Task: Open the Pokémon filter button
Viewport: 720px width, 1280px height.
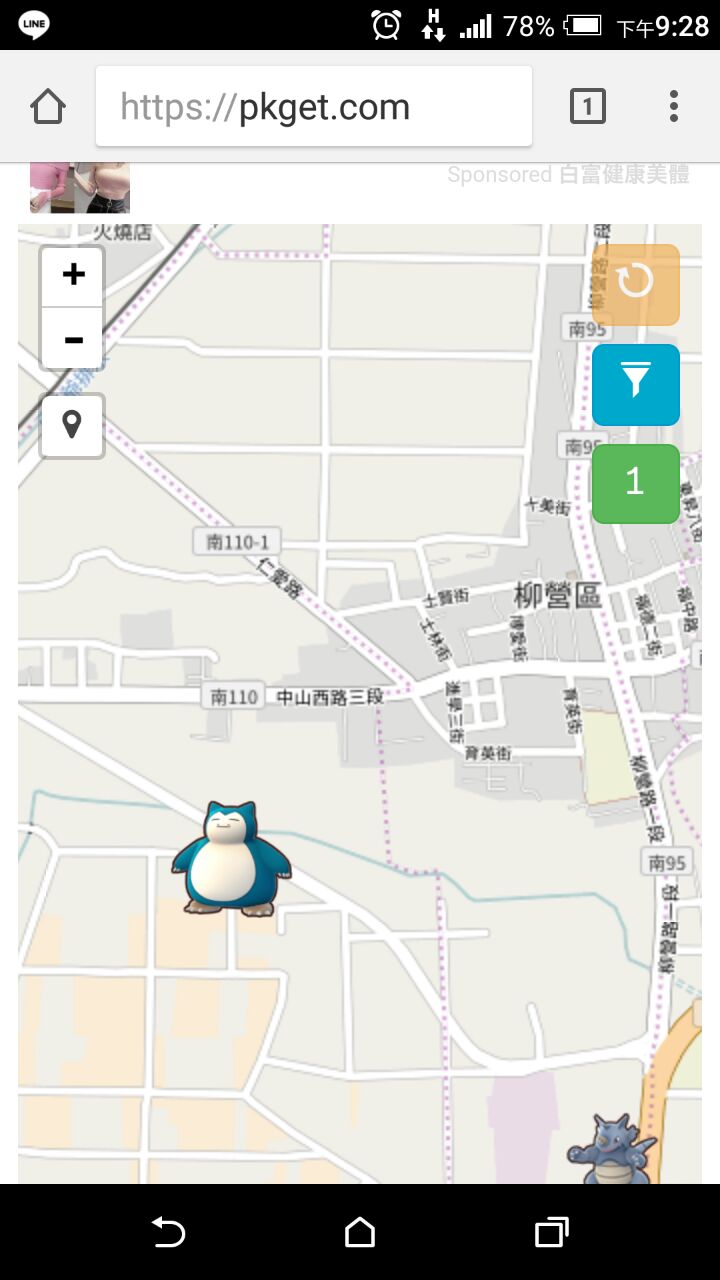Action: click(635, 384)
